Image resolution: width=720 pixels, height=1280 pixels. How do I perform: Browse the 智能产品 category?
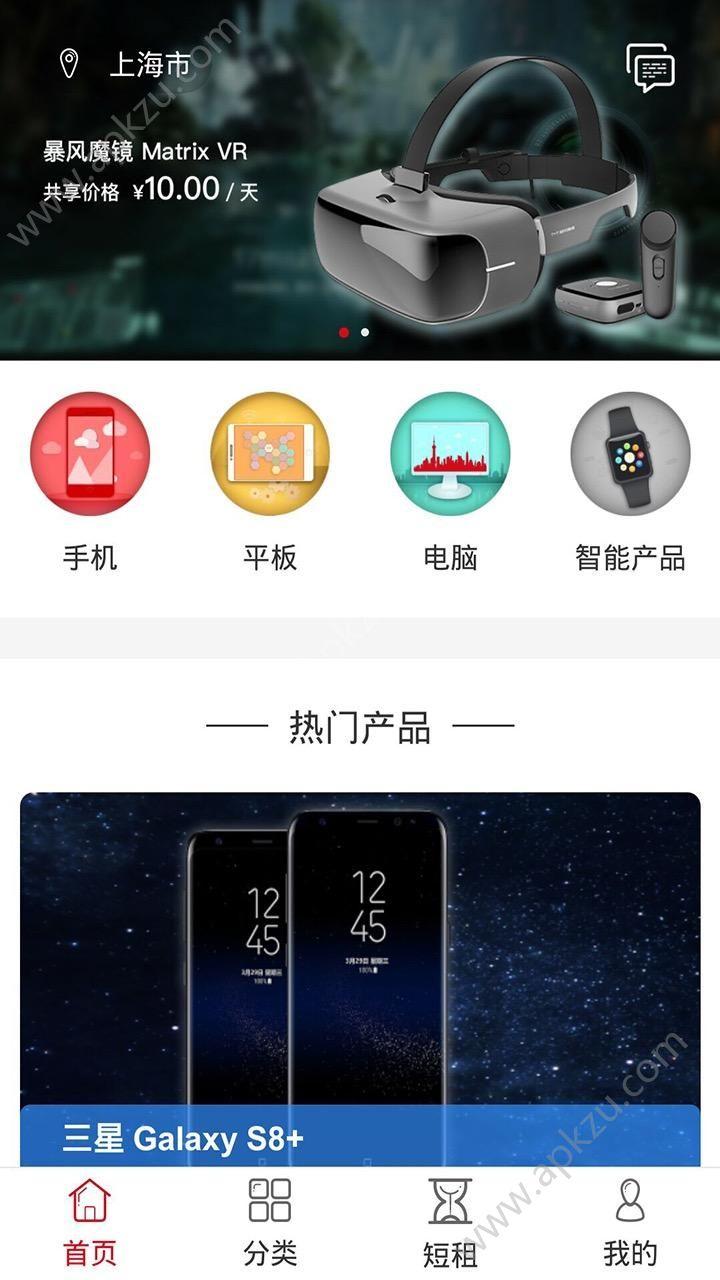pyautogui.click(x=630, y=482)
